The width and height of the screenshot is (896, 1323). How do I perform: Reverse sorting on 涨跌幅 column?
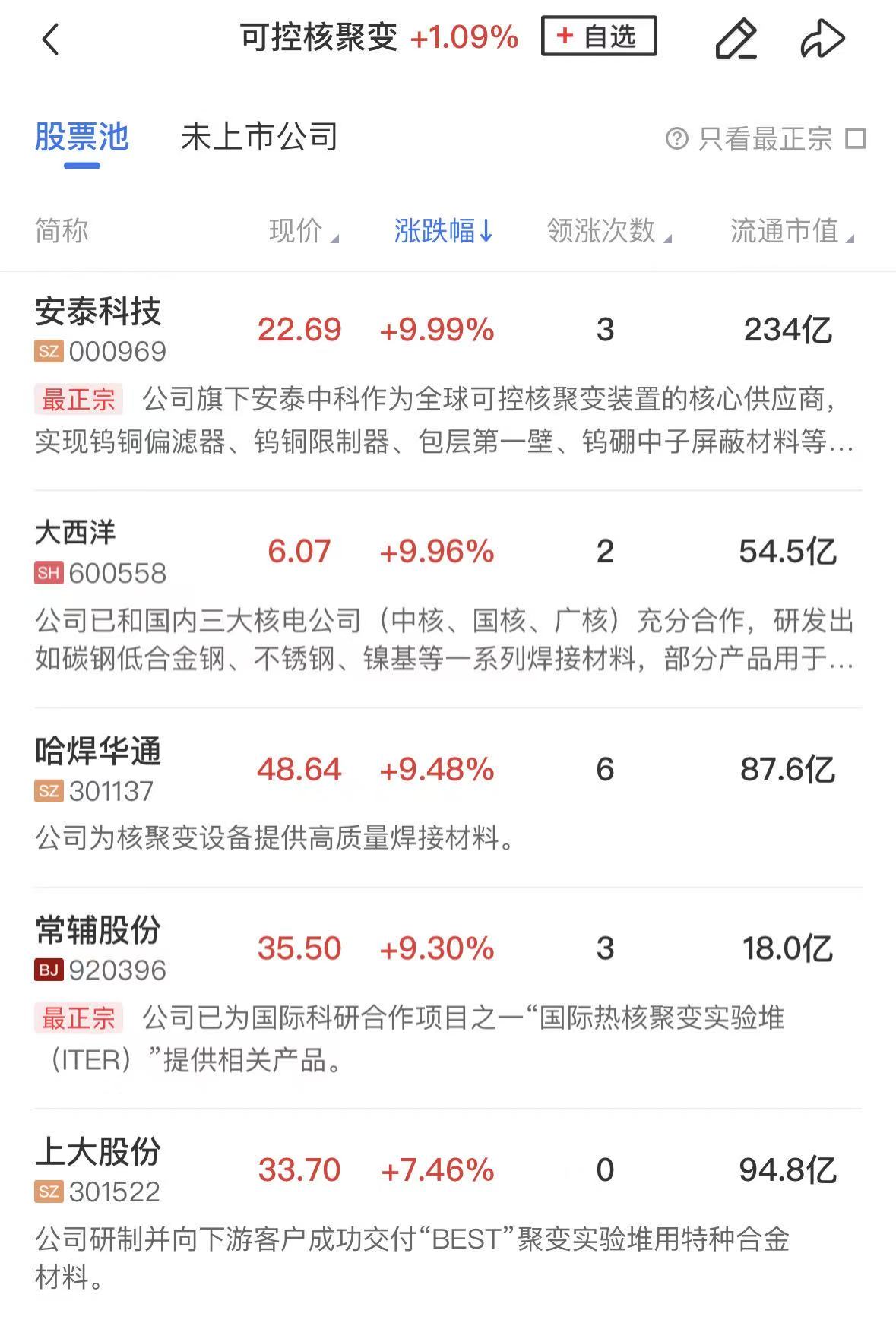tap(443, 231)
